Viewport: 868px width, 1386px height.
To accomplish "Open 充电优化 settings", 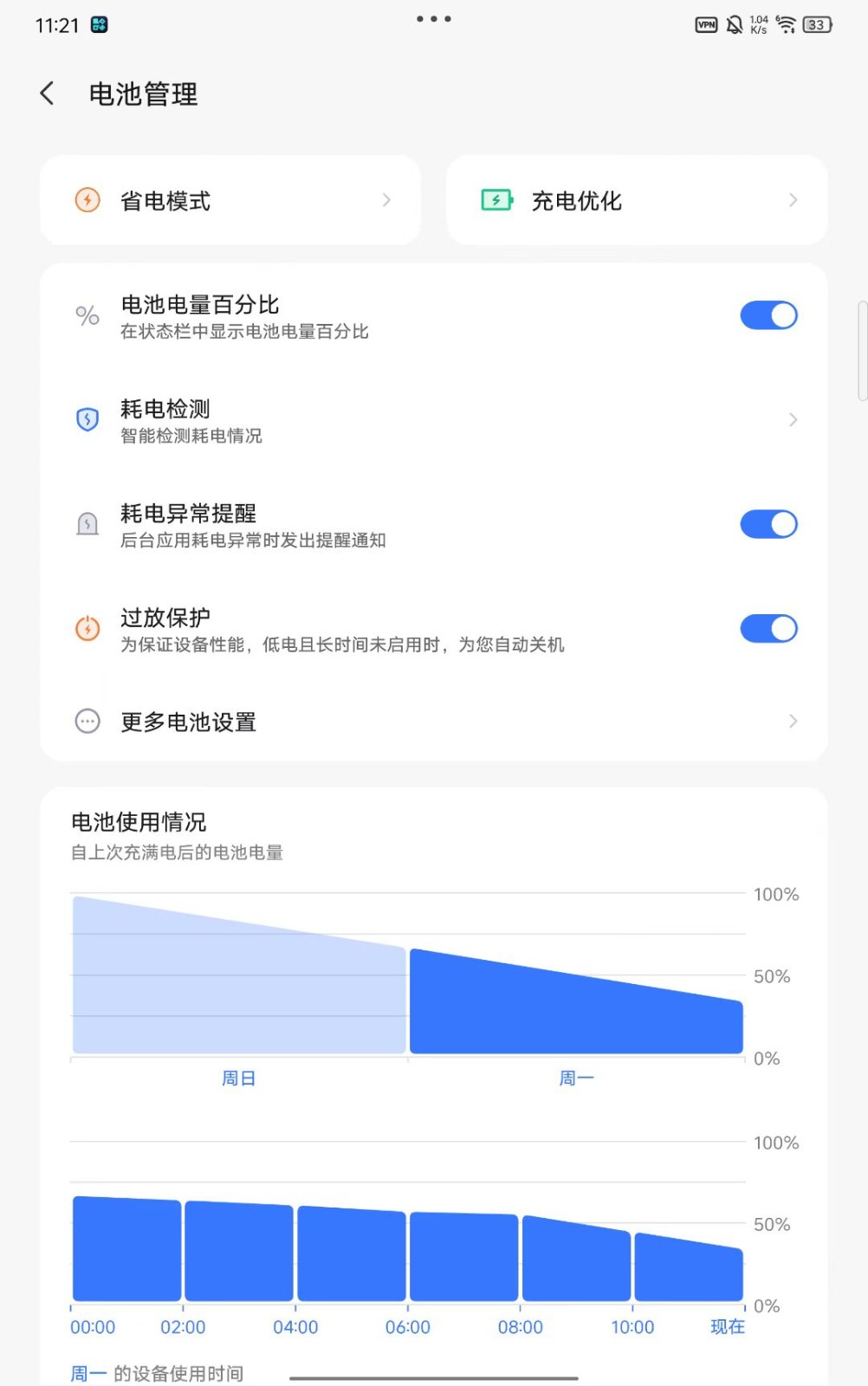I will click(x=637, y=201).
